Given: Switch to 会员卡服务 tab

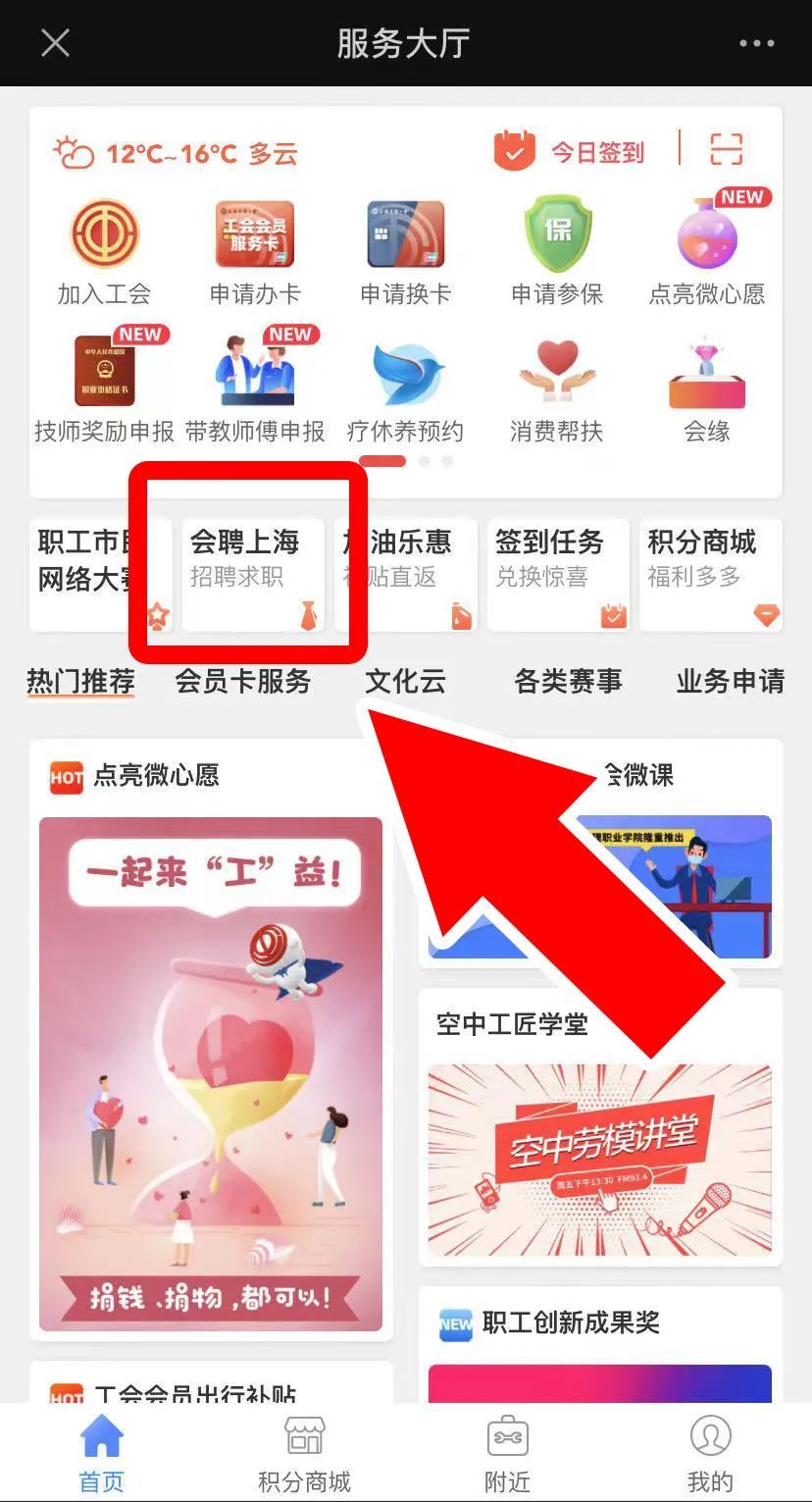Looking at the screenshot, I should [242, 681].
